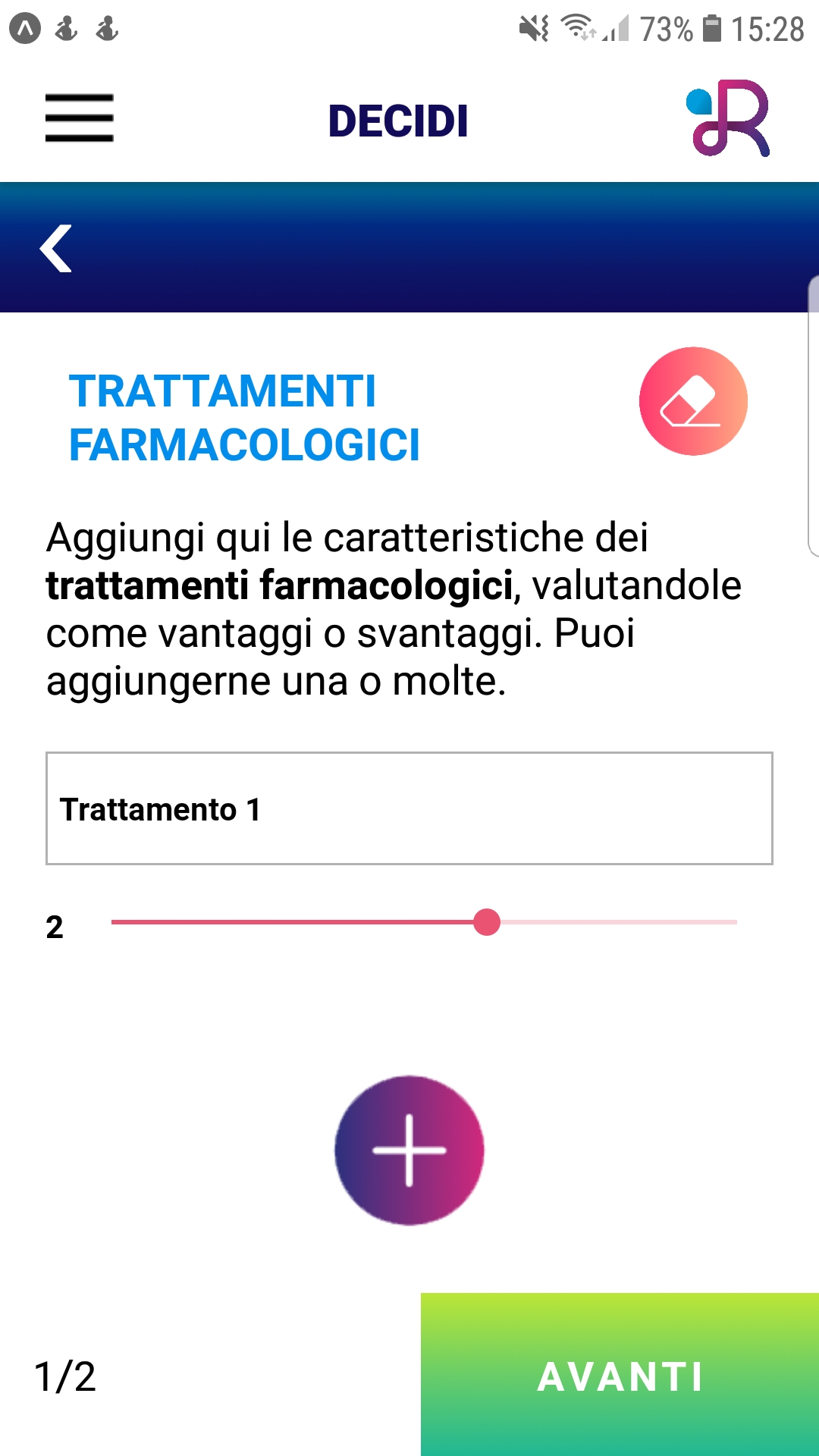
Task: Tap the rating slider for Trattamento 1
Action: 487,922
